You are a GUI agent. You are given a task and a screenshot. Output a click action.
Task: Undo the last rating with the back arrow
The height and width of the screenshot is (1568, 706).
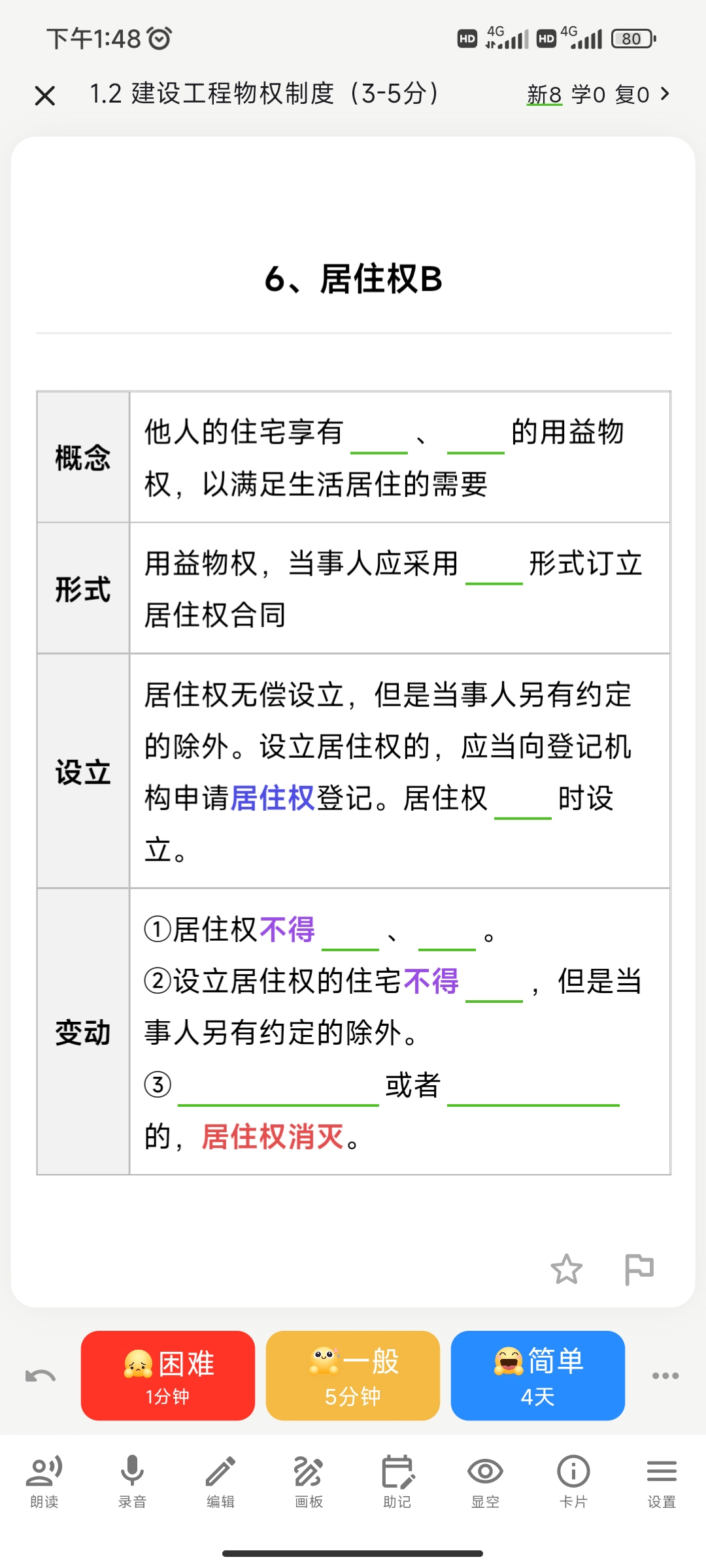click(41, 1376)
